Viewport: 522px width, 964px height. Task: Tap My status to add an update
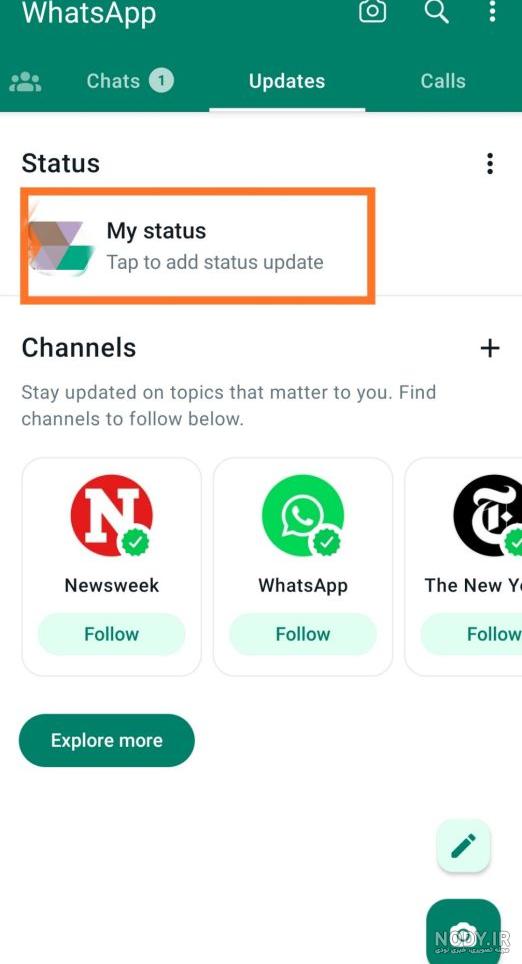[x=197, y=246]
